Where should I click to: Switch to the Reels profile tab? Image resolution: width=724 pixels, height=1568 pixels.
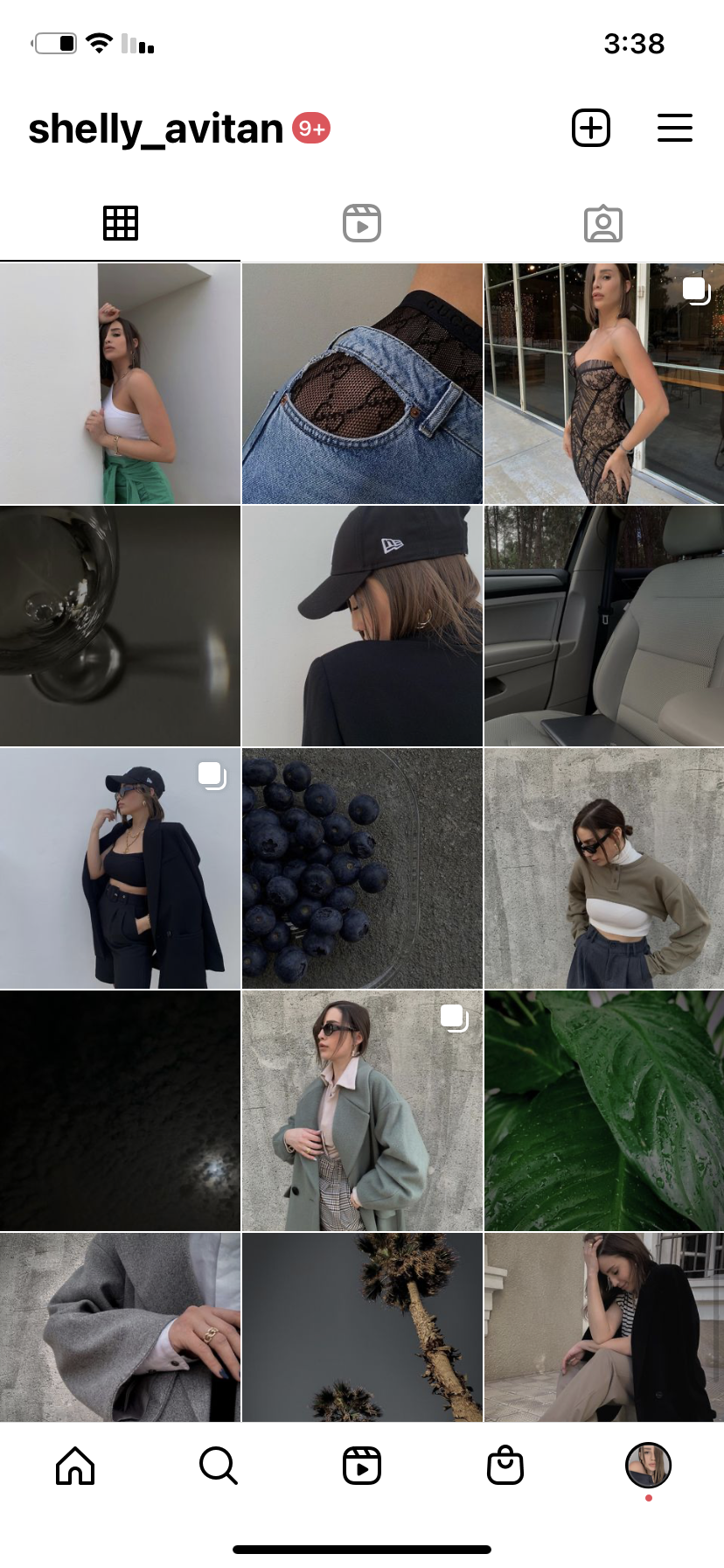361,224
